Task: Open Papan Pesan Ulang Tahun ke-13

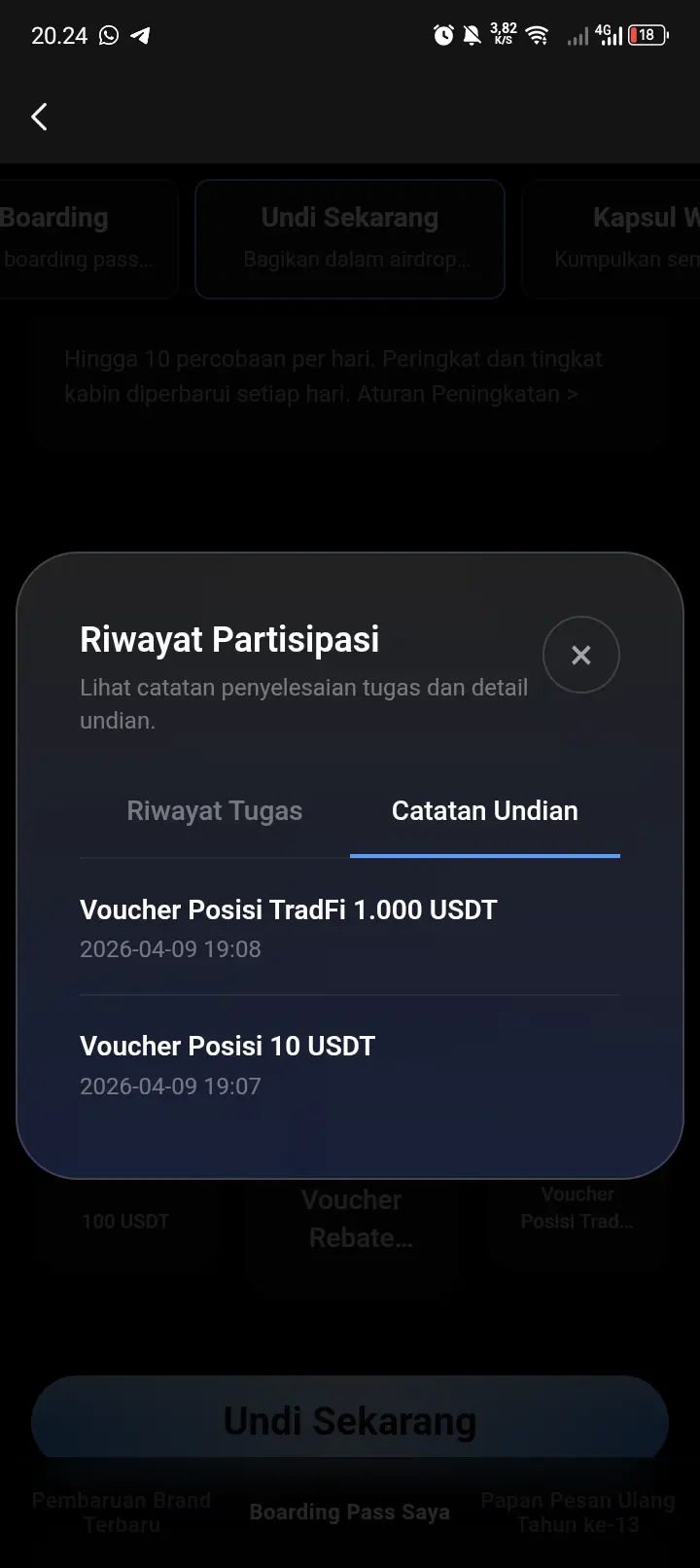Action: (577, 1512)
